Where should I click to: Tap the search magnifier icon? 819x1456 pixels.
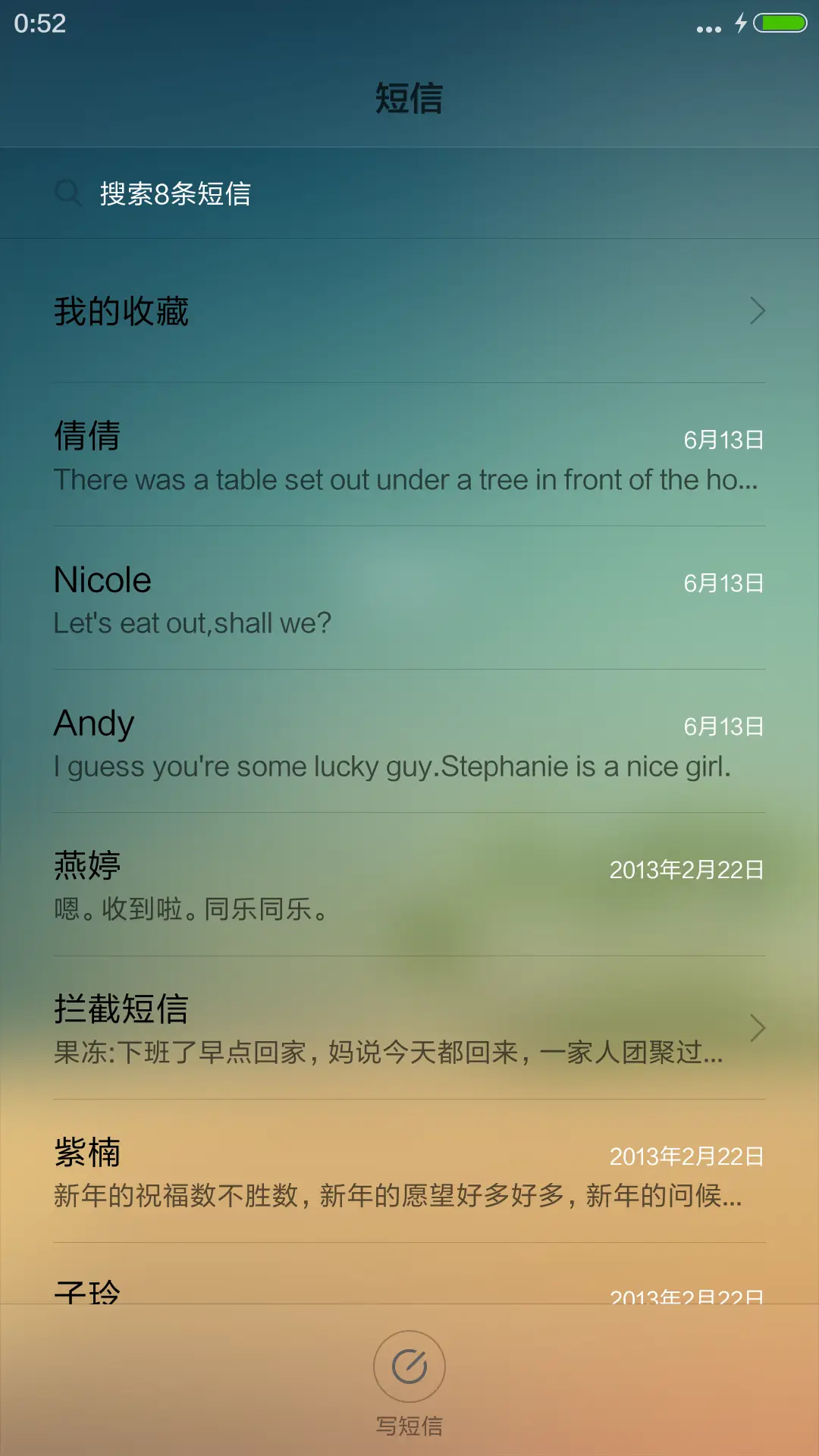[x=69, y=193]
